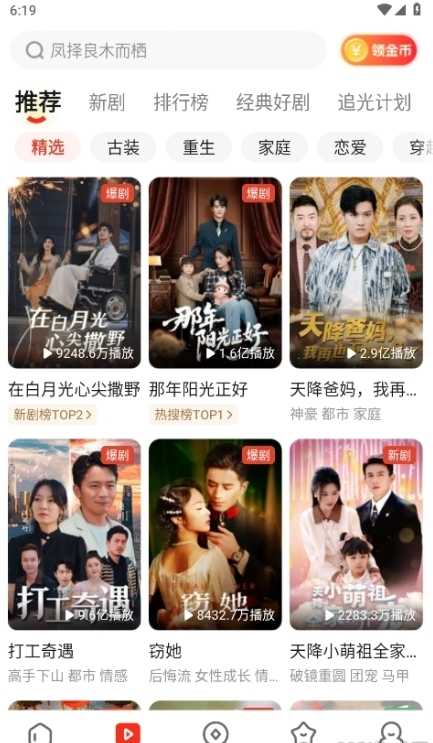Go to the home icon in bottom bar
Viewport: 433px width, 743px height.
click(x=40, y=733)
